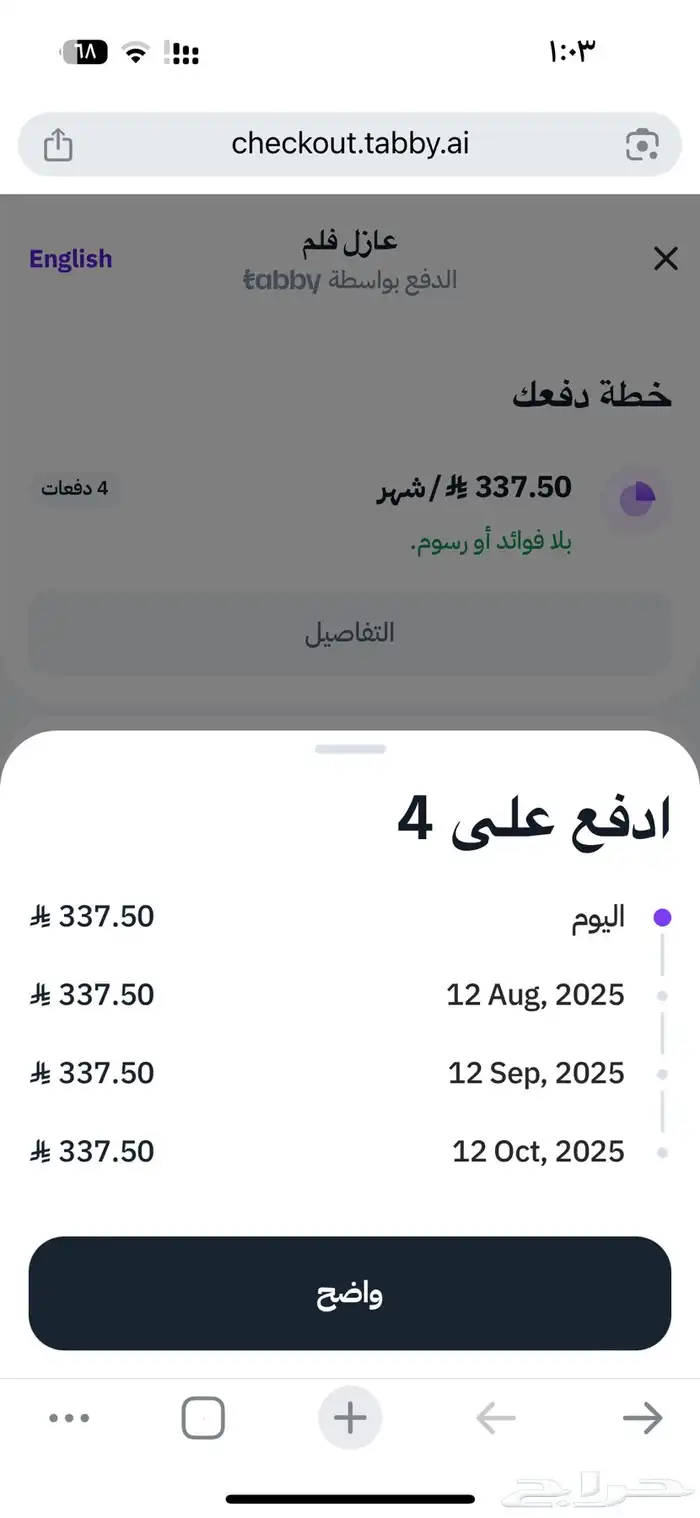Open a new browser tab

[x=350, y=1417]
